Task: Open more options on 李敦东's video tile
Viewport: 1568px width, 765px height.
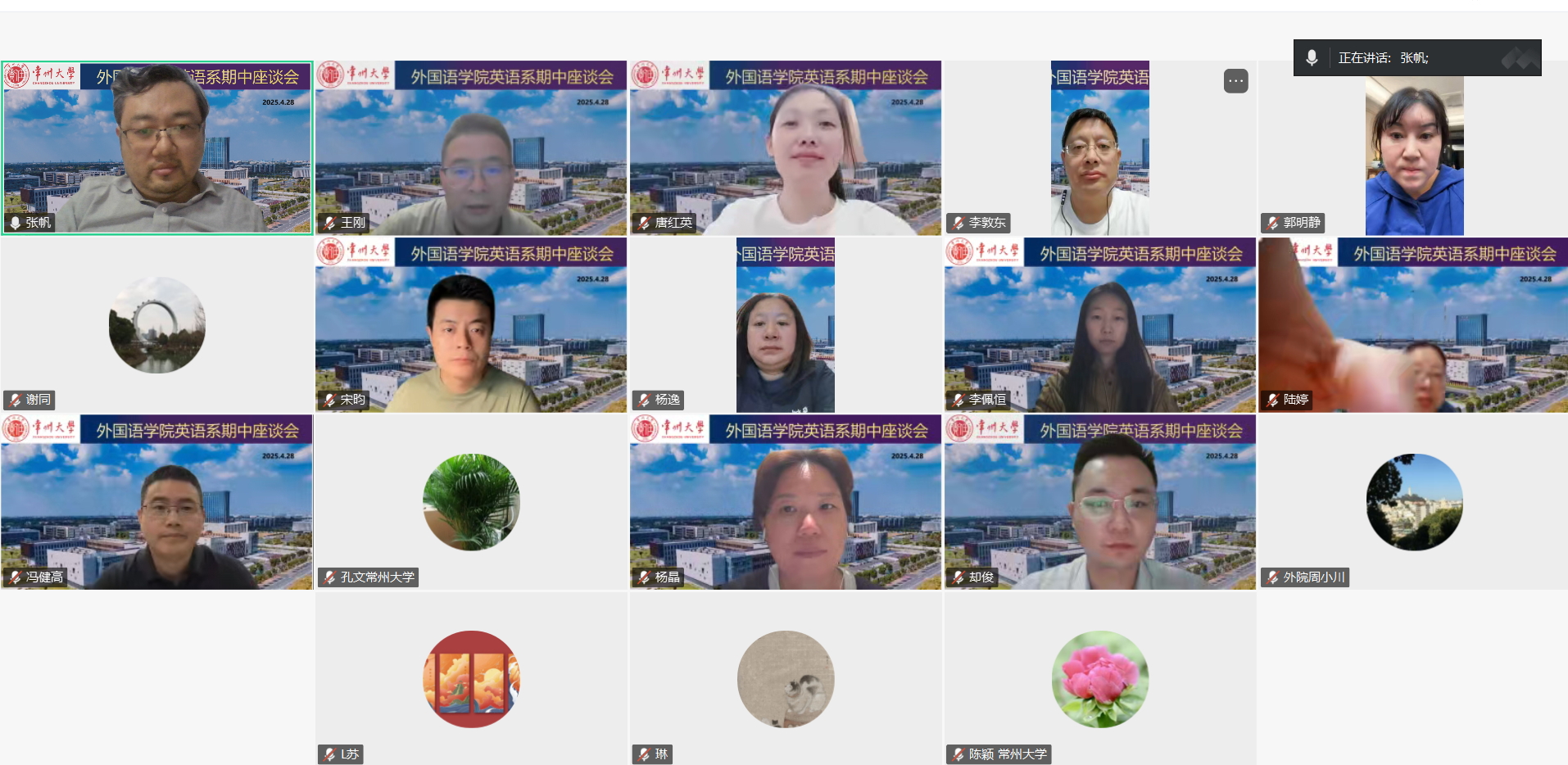Action: click(1235, 81)
